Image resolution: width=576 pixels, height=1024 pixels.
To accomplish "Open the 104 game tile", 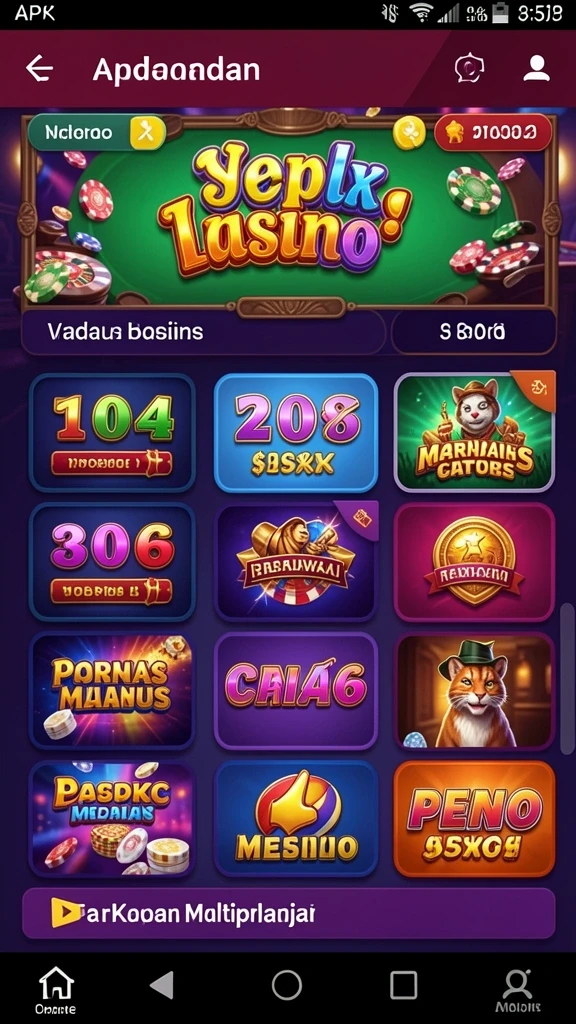I will [x=112, y=433].
